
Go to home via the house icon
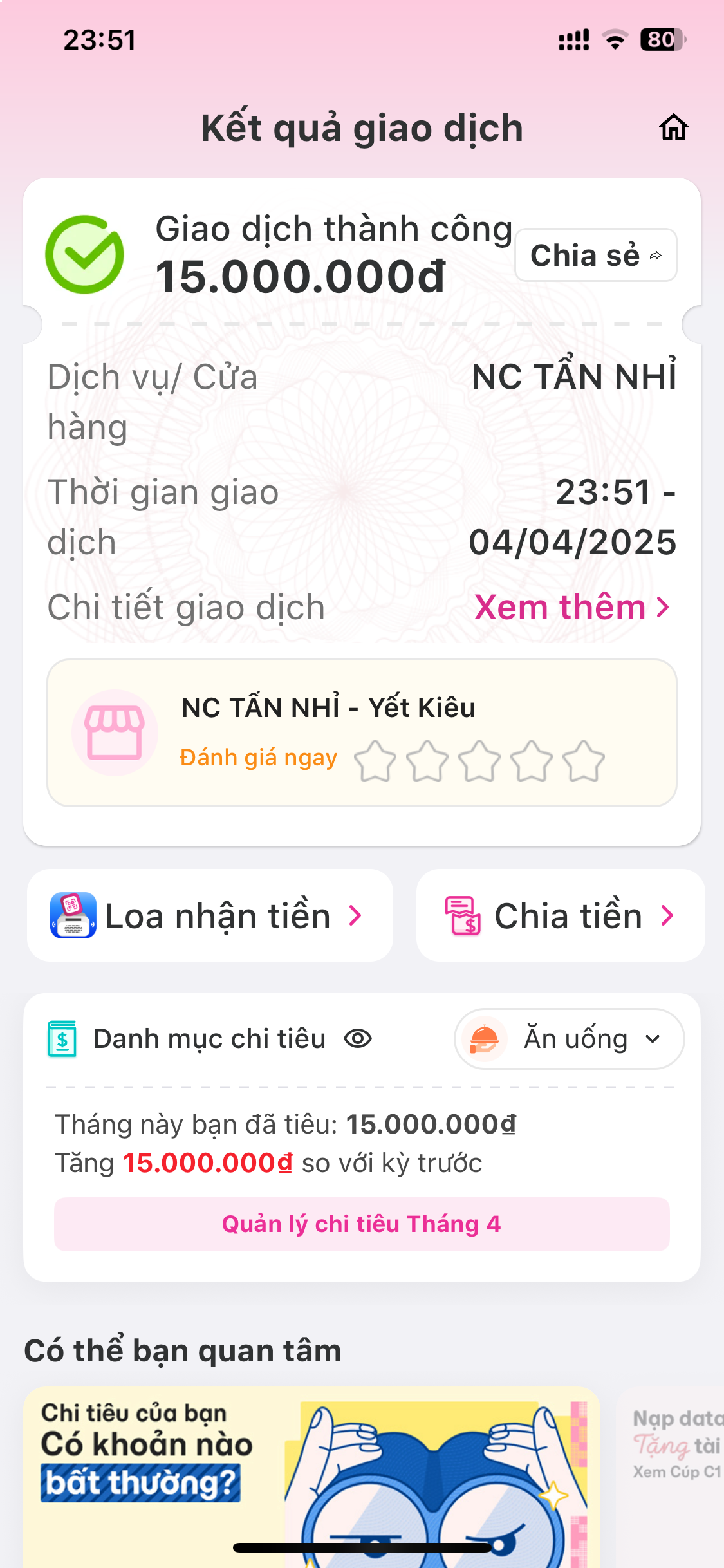[x=673, y=127]
